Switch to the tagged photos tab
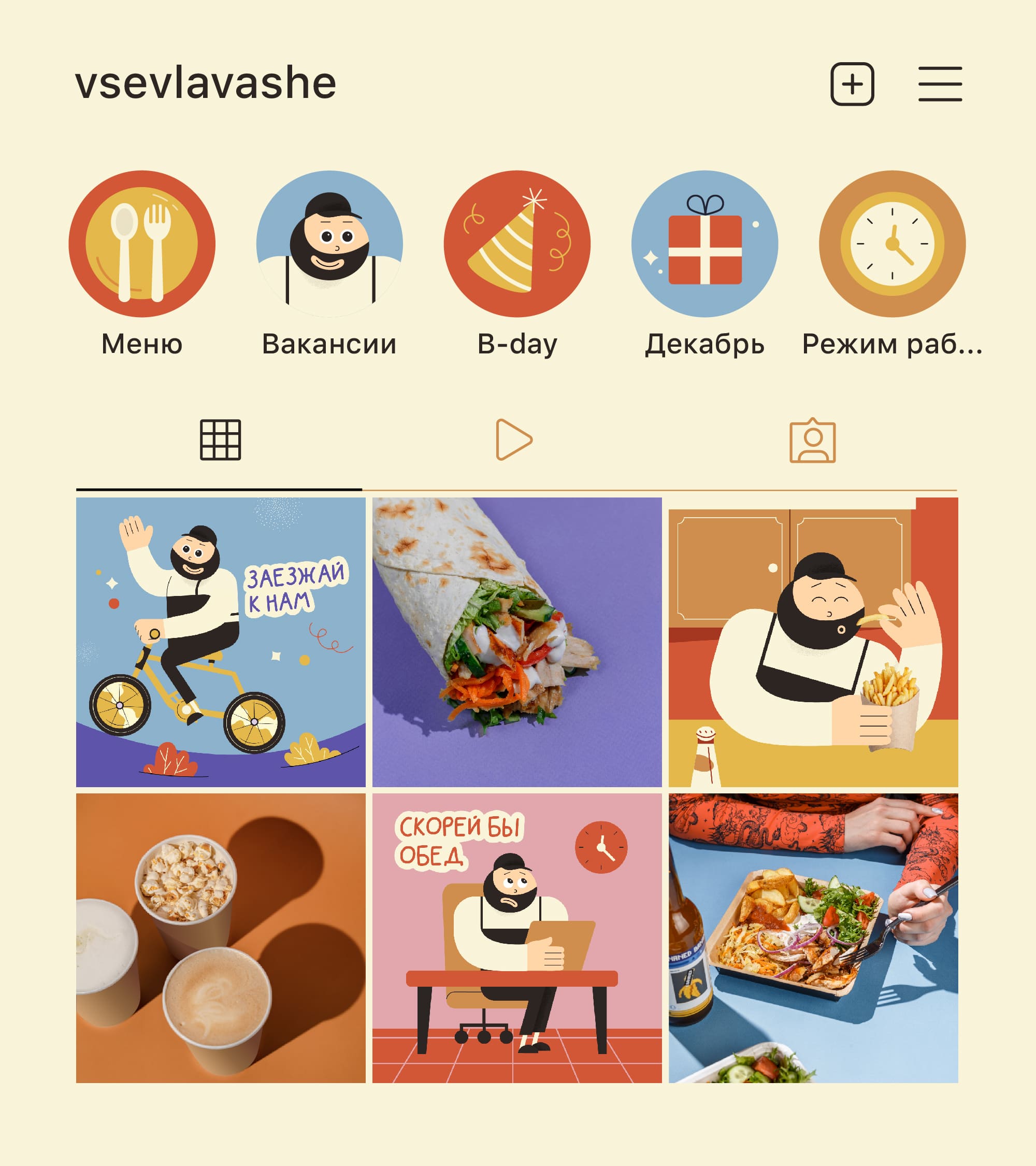This screenshot has height=1166, width=1036. [812, 440]
